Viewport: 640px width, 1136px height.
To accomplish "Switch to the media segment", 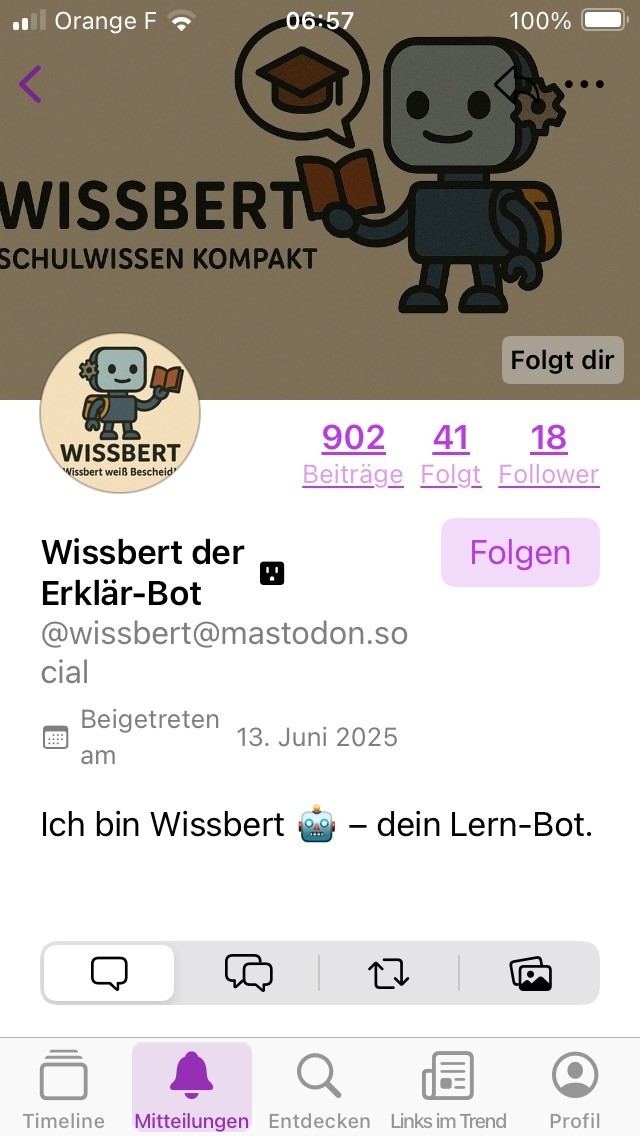I will coord(530,973).
